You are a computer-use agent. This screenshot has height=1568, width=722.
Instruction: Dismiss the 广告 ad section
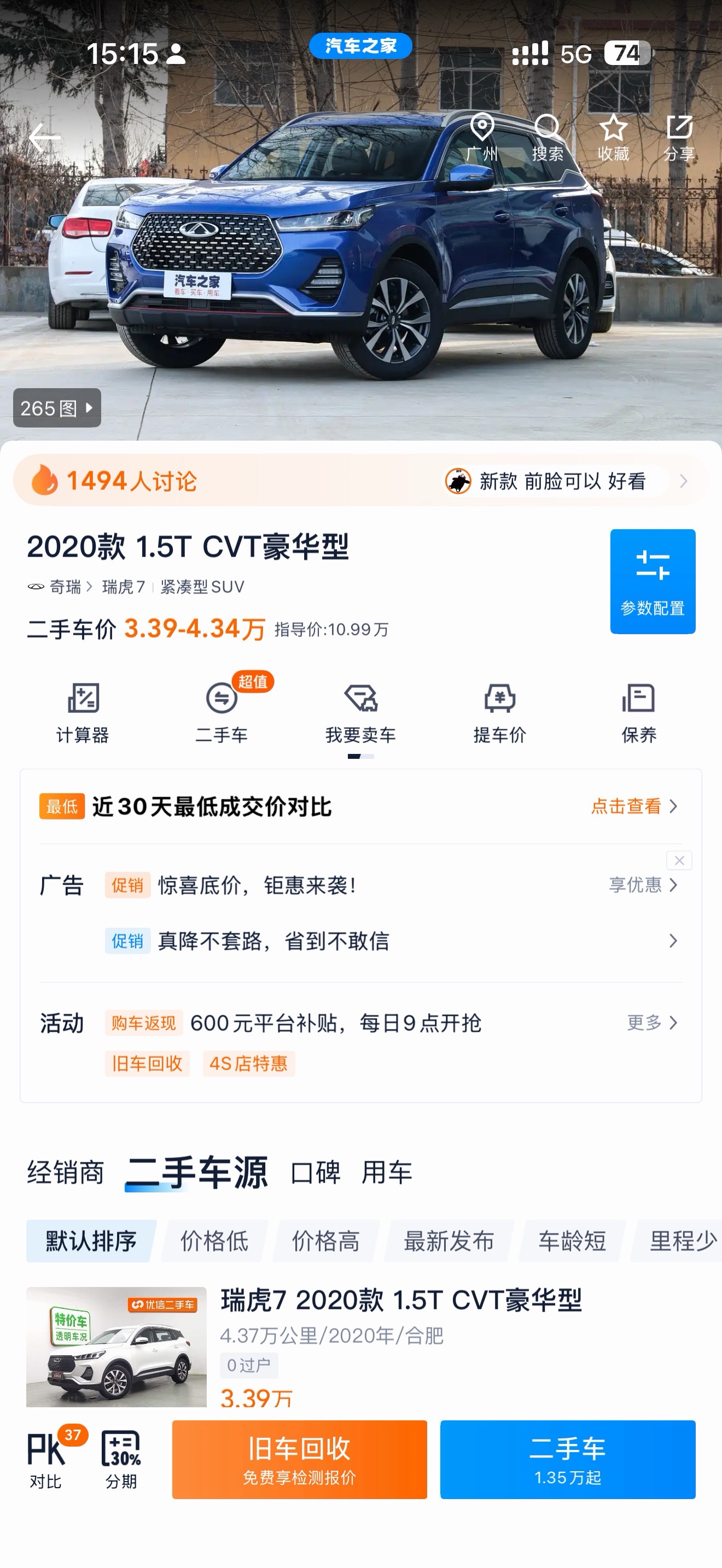point(679,860)
